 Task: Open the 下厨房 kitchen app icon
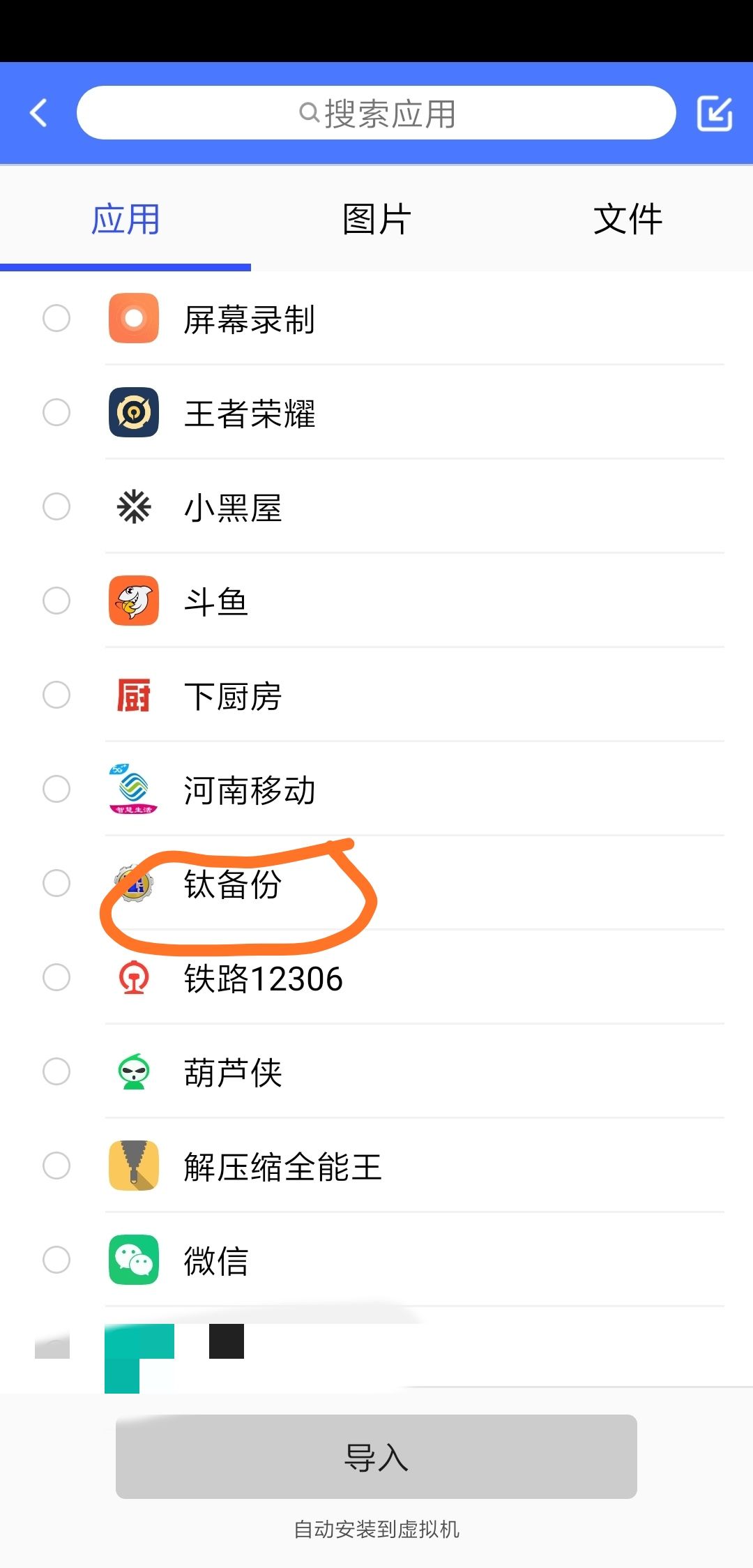pyautogui.click(x=134, y=695)
